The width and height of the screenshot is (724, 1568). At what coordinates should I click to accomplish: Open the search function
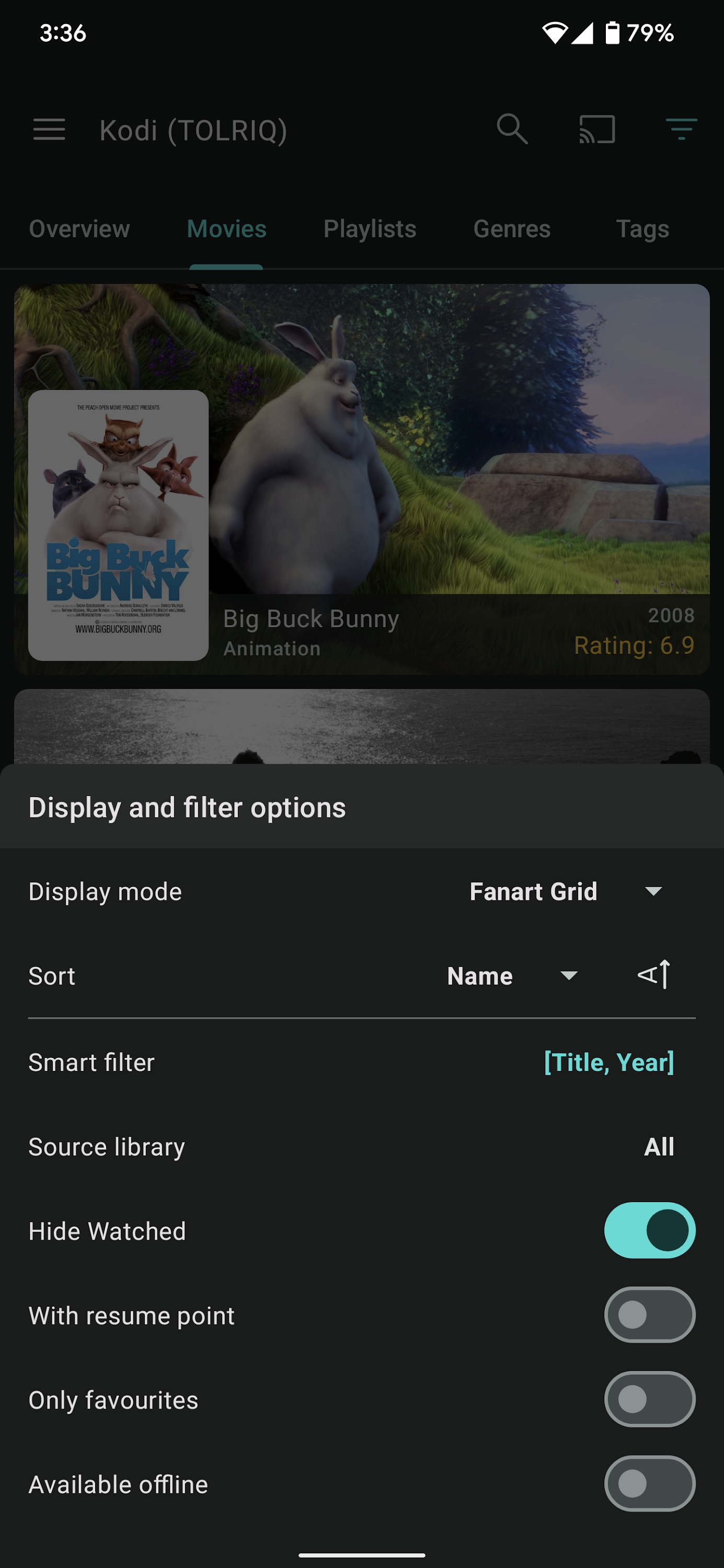(x=511, y=129)
